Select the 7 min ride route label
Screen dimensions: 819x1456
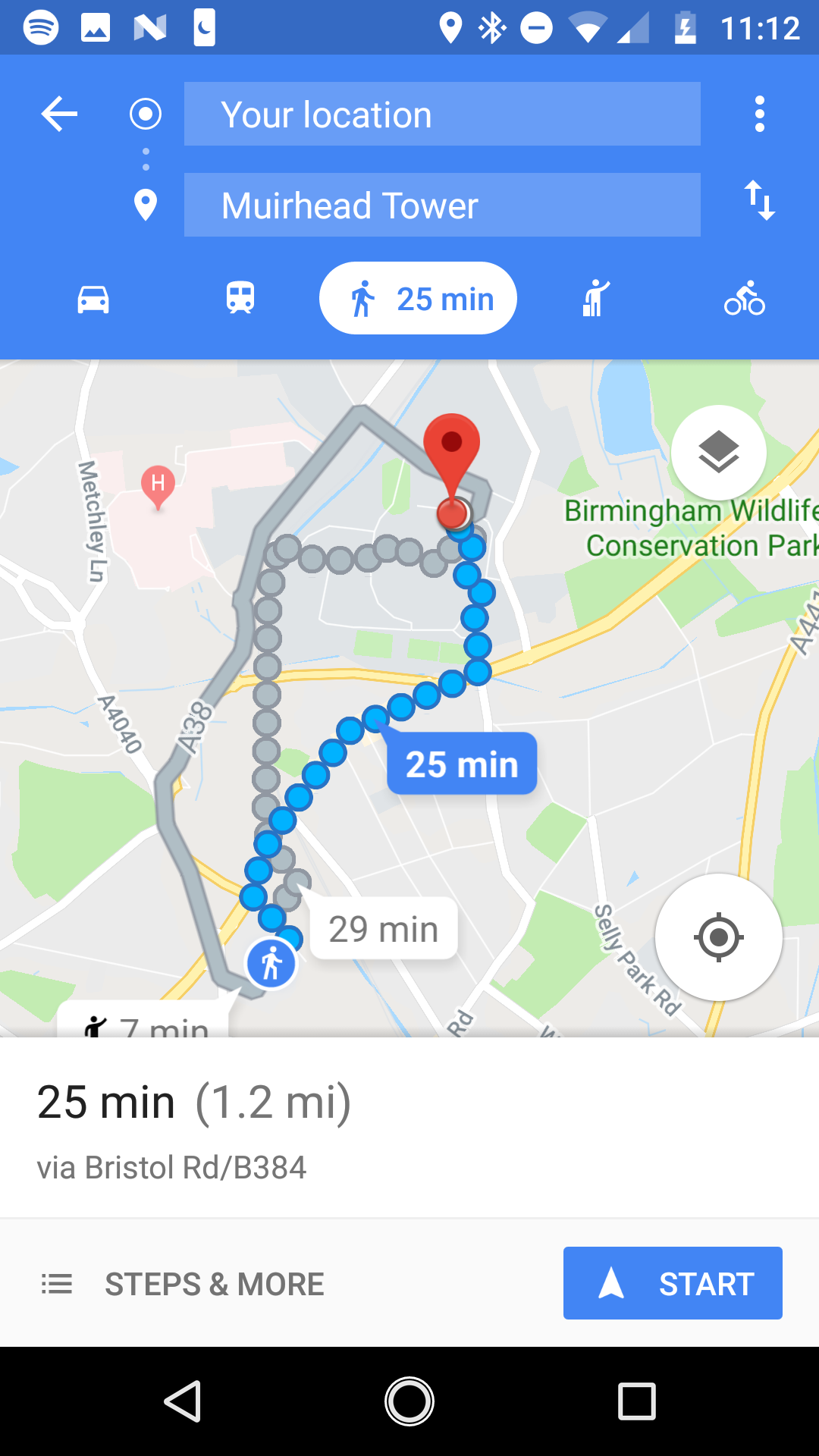144,1025
